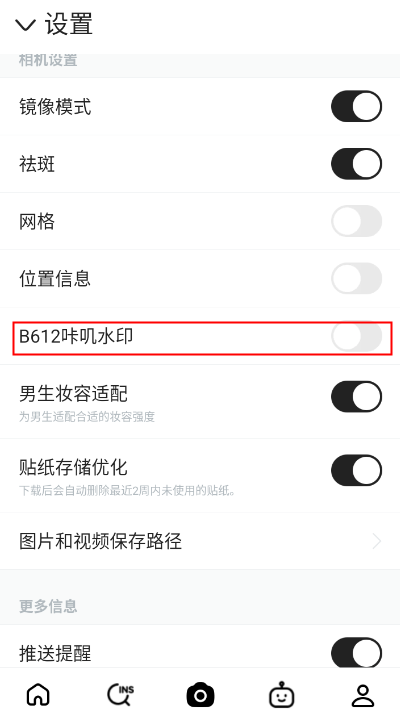Switch off 男生妆容适配
Viewport: 400px width, 717px height.
coord(356,396)
